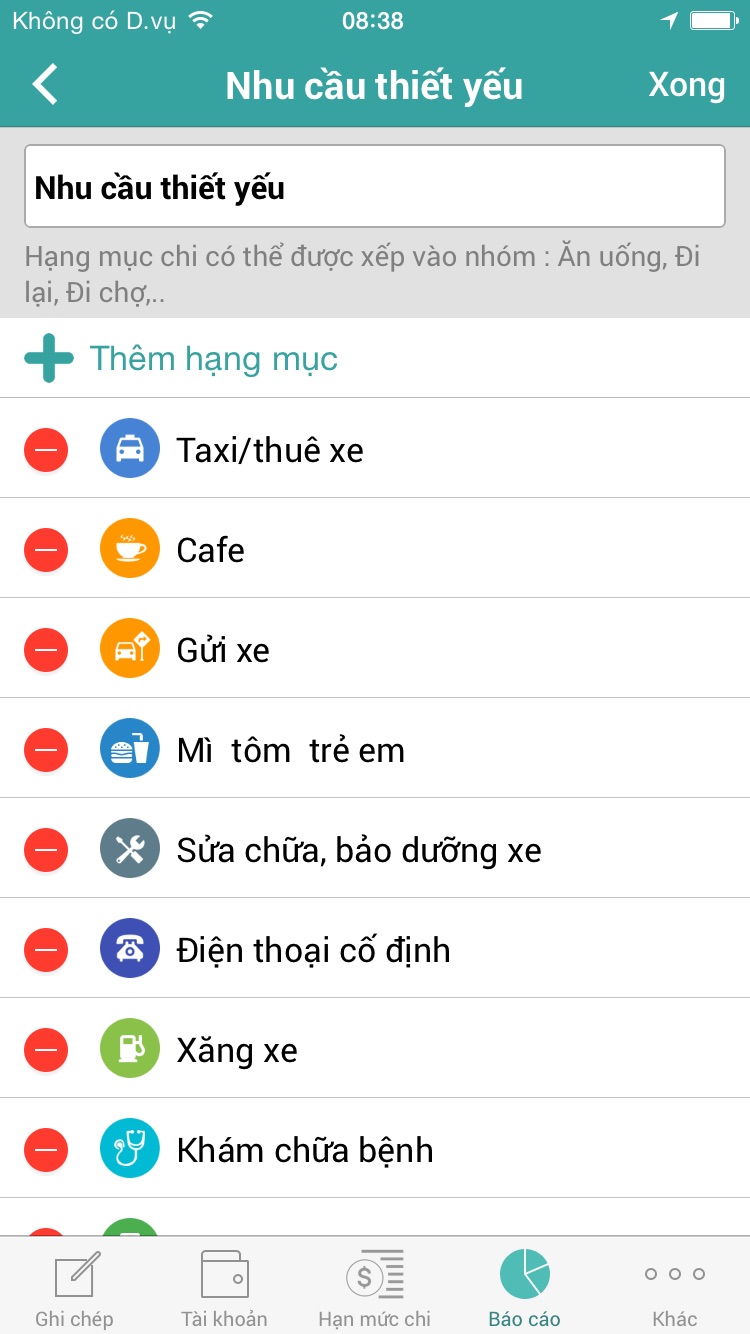Image resolution: width=750 pixels, height=1334 pixels.
Task: Delete the Khám chữa bệnh category
Action: pyautogui.click(x=46, y=1150)
